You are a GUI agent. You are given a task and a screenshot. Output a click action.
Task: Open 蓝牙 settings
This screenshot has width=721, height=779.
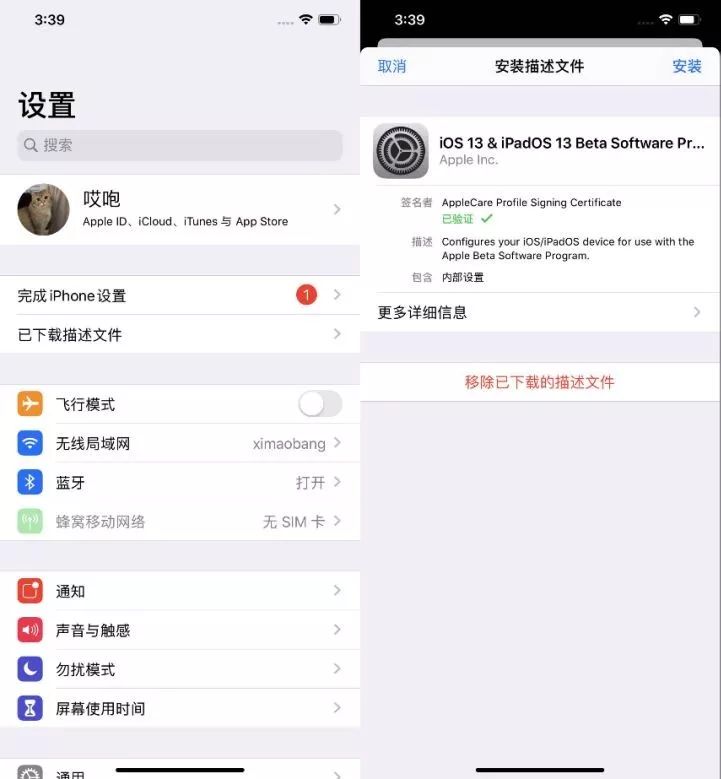tap(180, 482)
